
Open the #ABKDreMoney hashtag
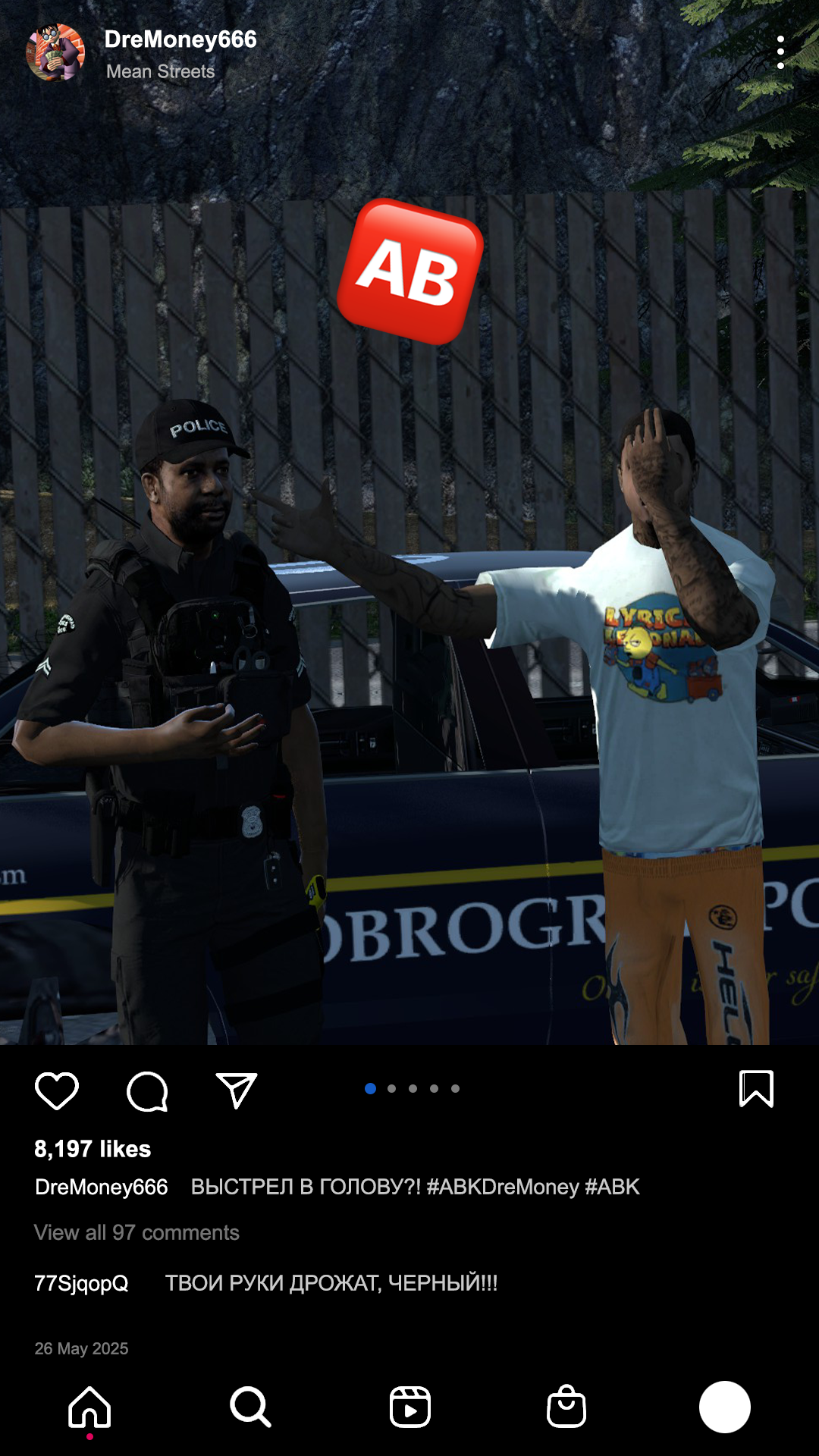(502, 1187)
